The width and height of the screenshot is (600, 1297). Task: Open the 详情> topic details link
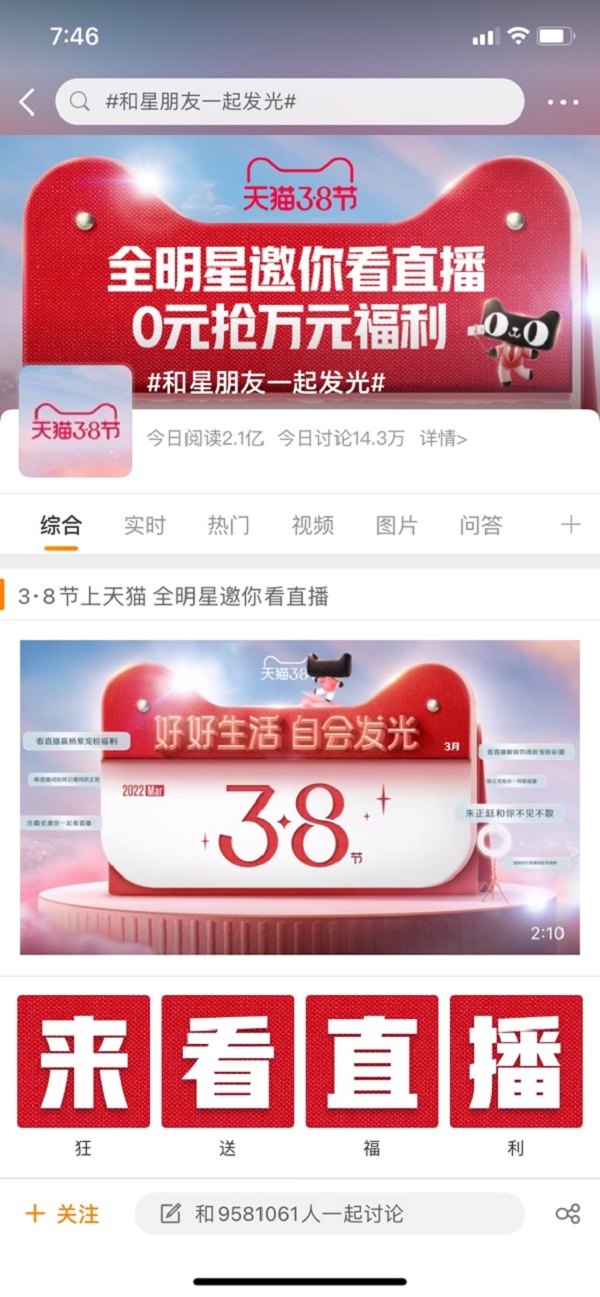pos(443,438)
